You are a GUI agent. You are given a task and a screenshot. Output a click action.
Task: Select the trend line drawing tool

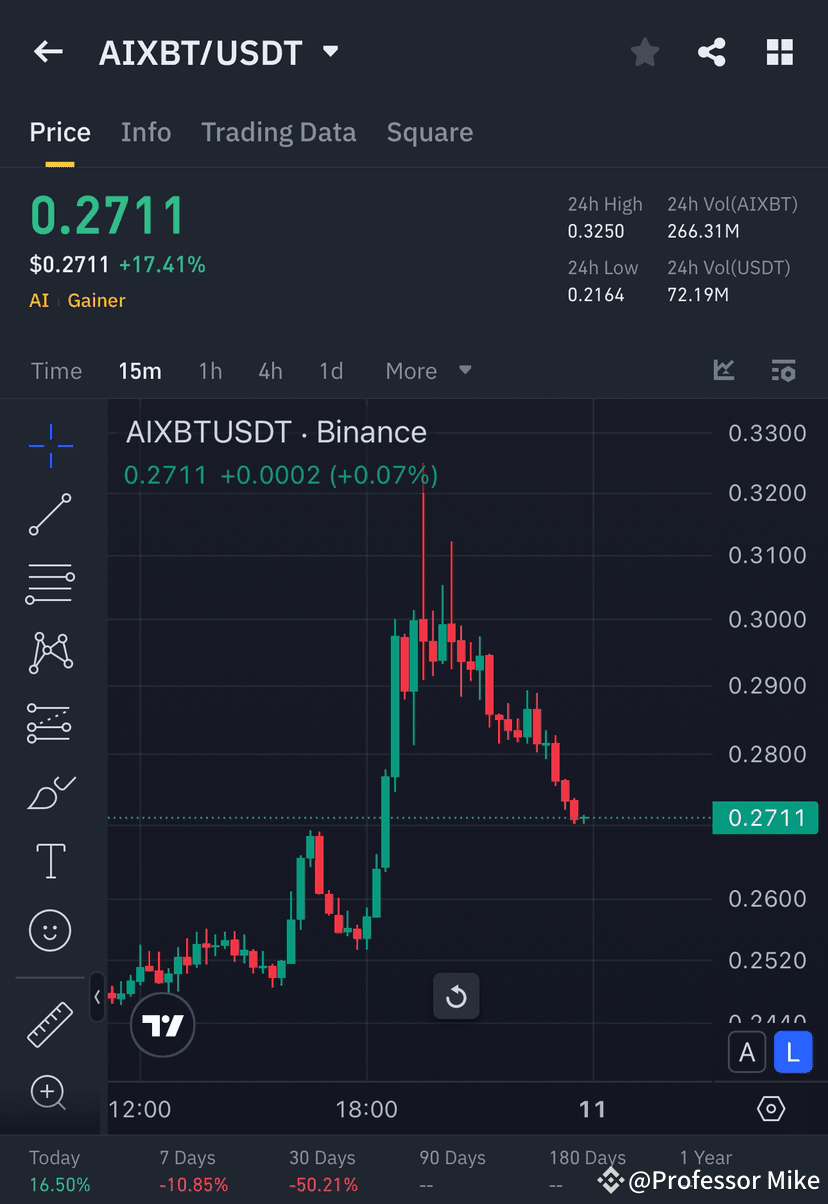point(49,515)
